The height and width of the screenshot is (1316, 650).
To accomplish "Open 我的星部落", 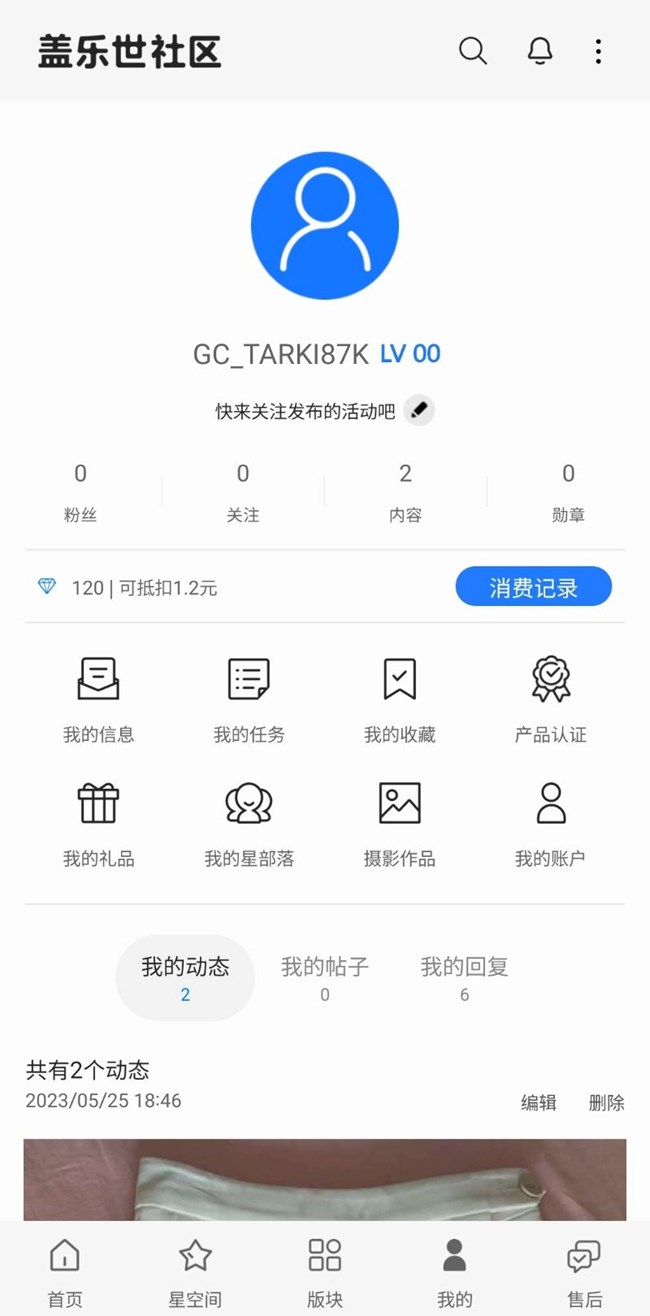I will tap(249, 823).
